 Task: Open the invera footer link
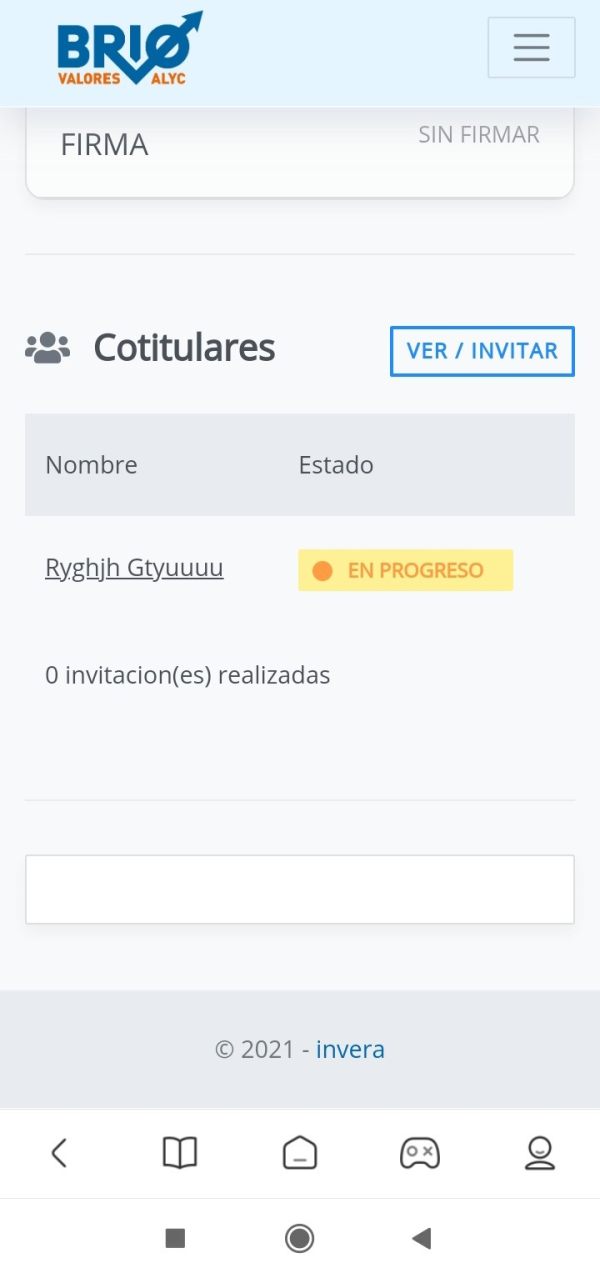[x=350, y=1049]
